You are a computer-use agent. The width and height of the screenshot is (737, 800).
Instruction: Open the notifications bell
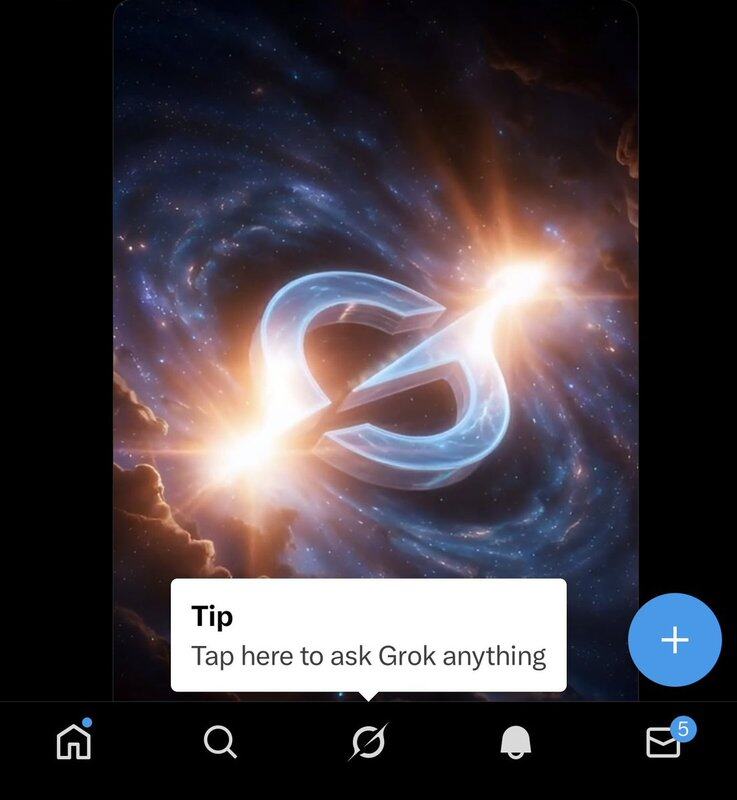pos(515,742)
